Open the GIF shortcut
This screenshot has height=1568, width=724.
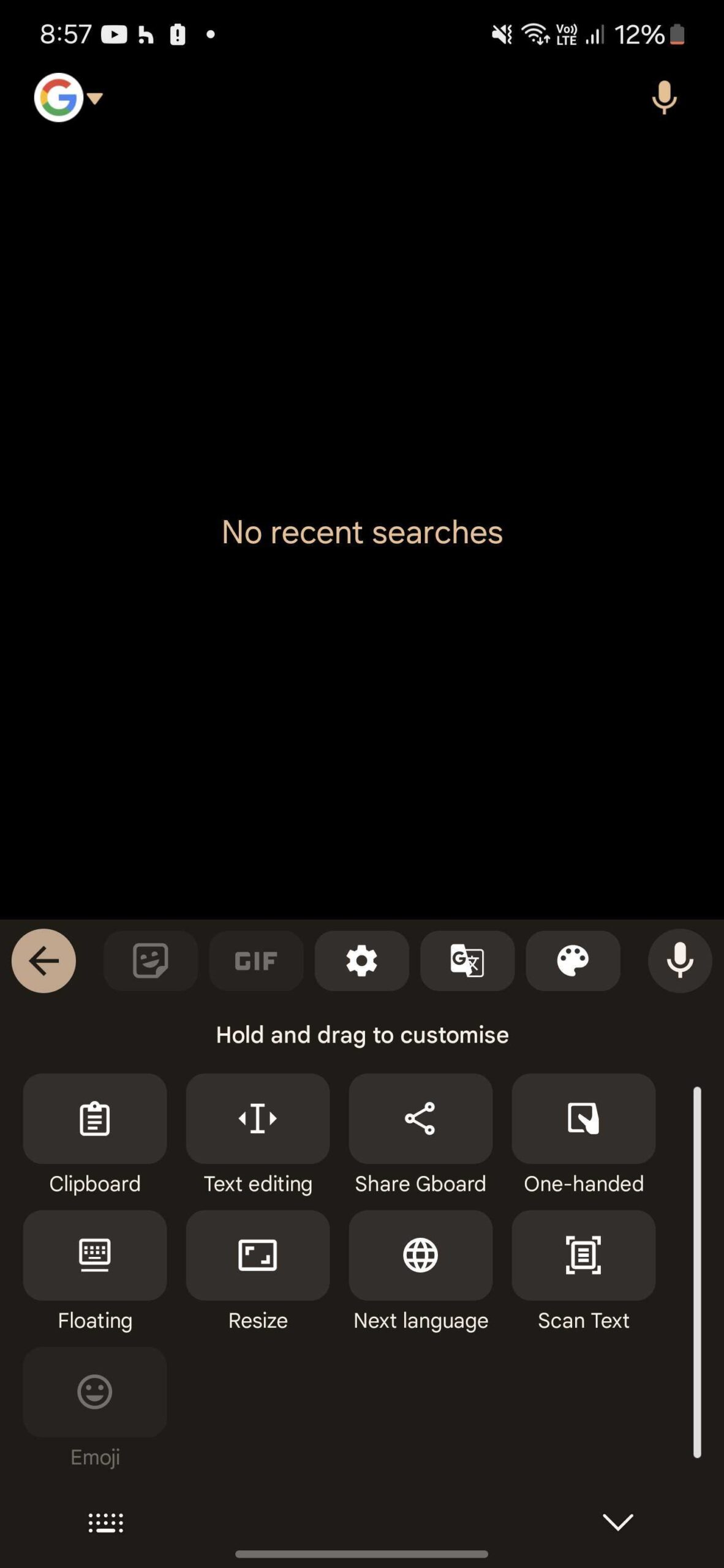(x=256, y=960)
